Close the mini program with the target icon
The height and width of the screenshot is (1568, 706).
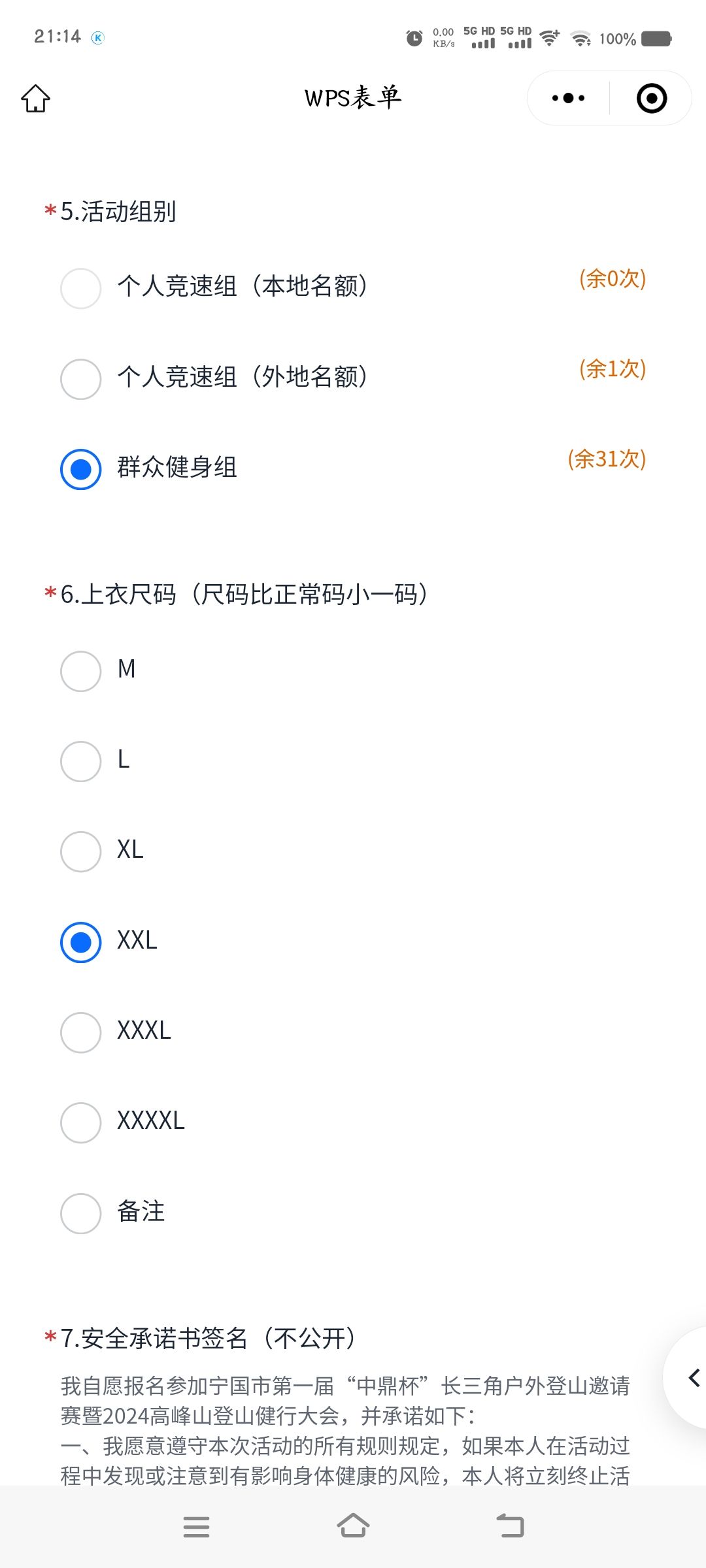pyautogui.click(x=652, y=99)
